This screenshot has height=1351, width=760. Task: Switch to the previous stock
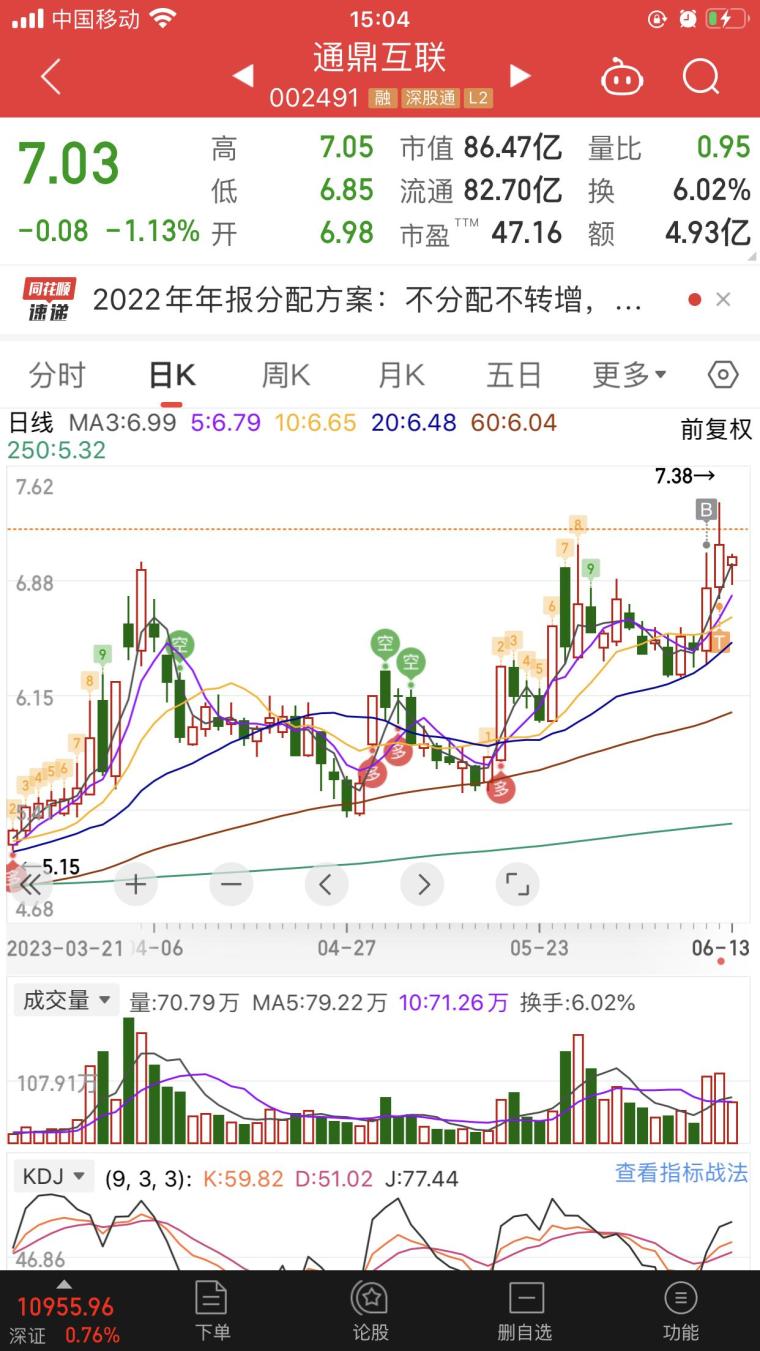[x=242, y=76]
